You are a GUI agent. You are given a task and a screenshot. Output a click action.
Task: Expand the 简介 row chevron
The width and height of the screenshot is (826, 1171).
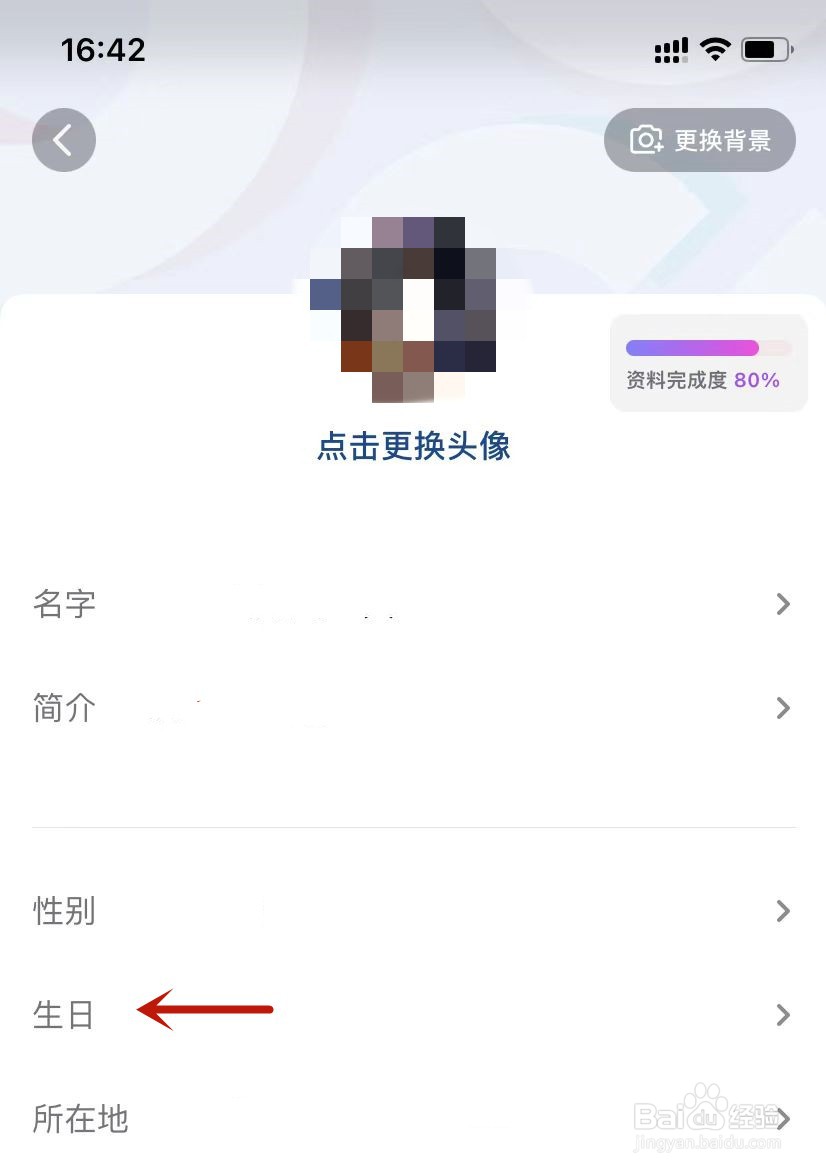click(783, 707)
